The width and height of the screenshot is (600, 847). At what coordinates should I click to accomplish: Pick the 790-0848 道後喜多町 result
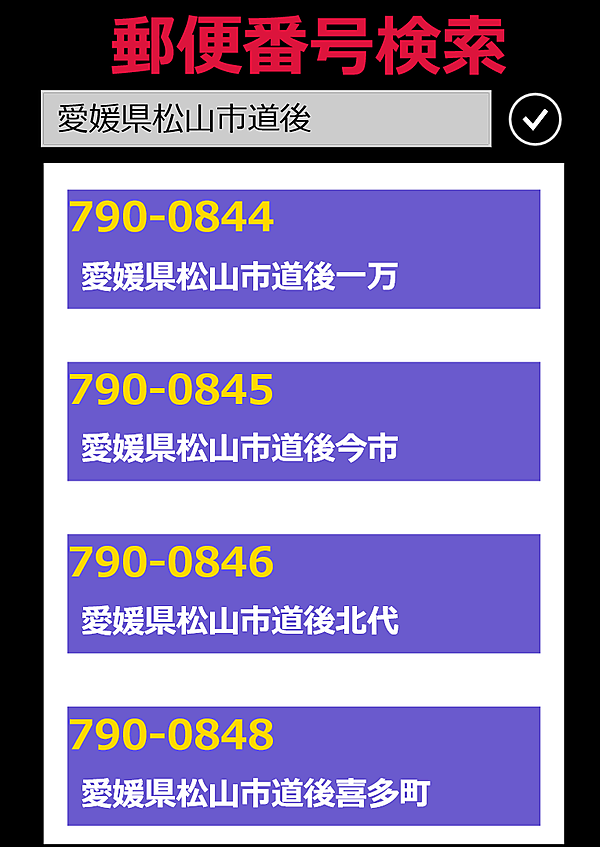coord(303,765)
